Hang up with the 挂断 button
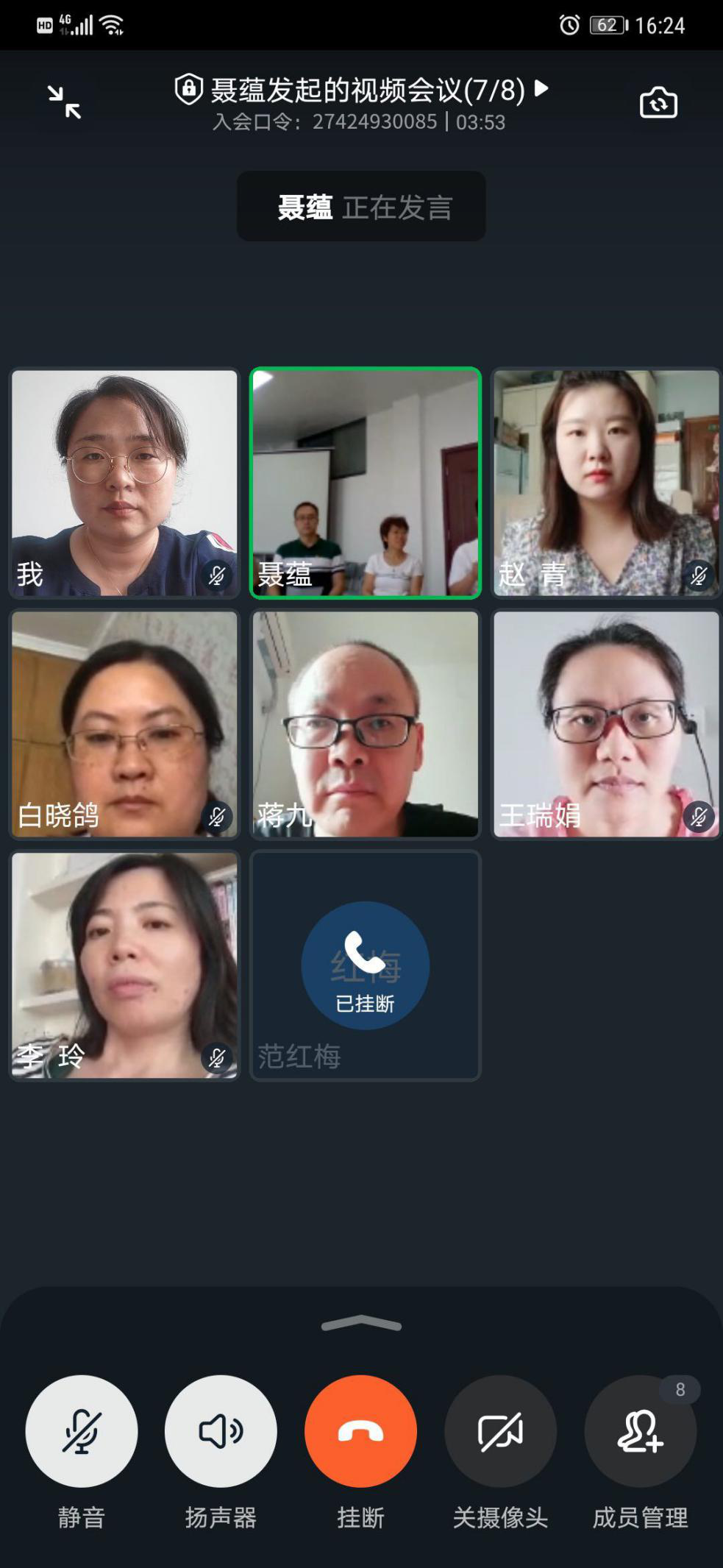723x1568 pixels. click(360, 1431)
